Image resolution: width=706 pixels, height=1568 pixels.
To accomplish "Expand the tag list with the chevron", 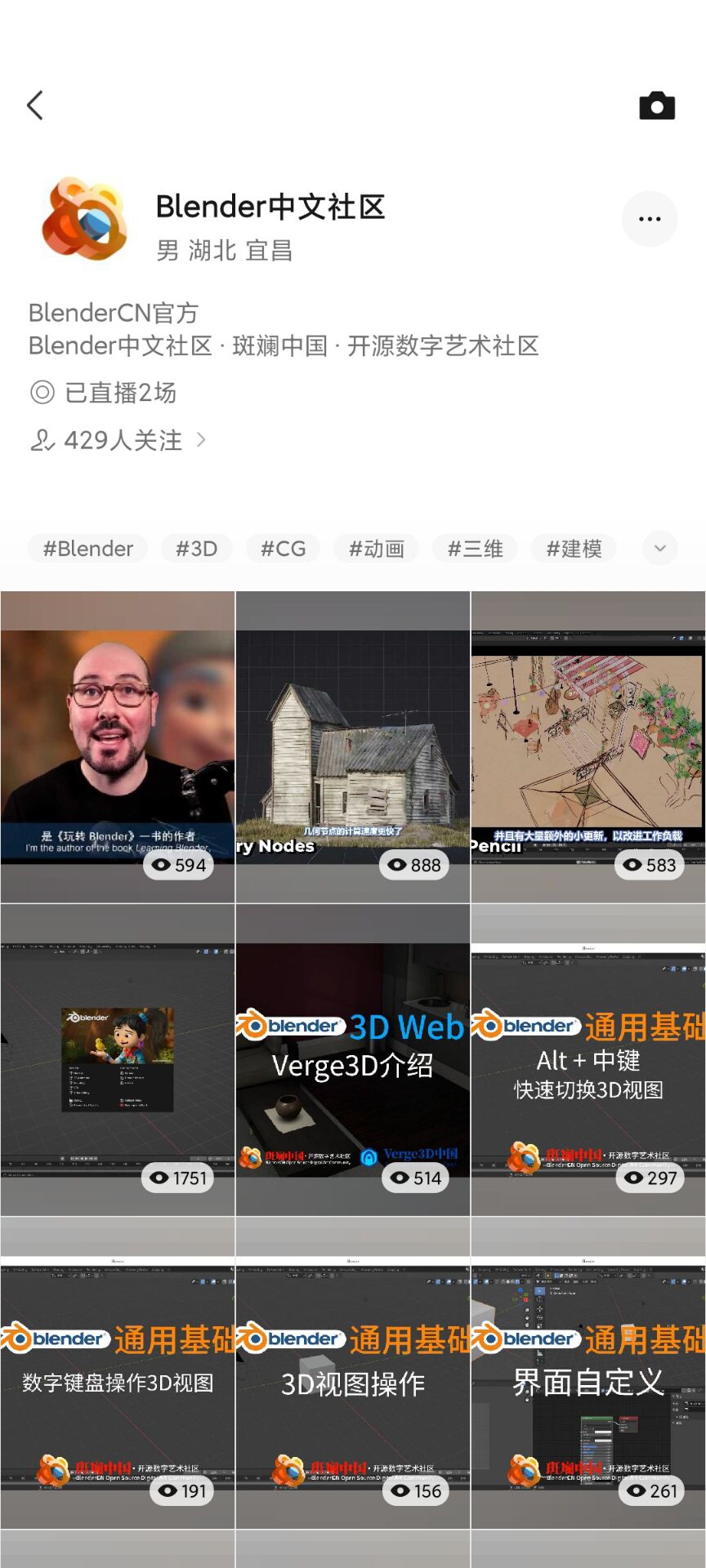I will [660, 549].
